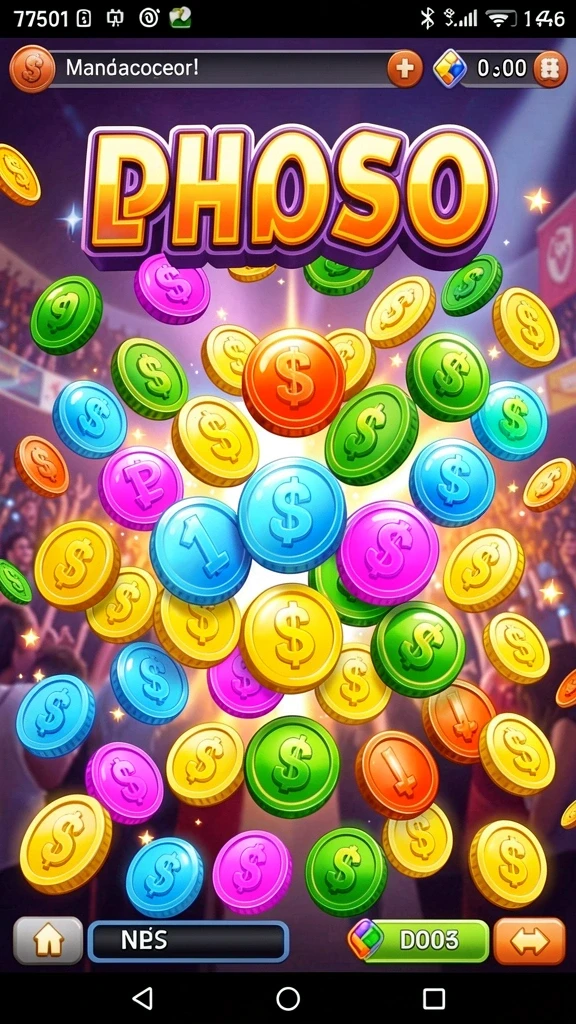Select the green D003 button
This screenshot has height=1024, width=576.
(421, 940)
